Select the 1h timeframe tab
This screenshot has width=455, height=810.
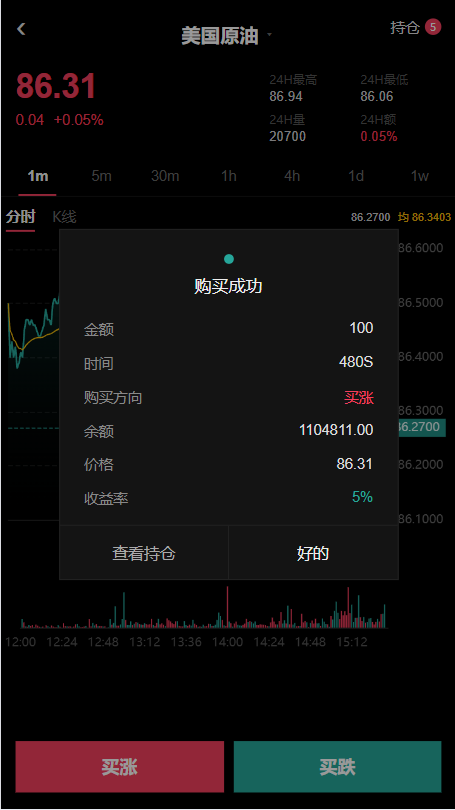[x=228, y=176]
